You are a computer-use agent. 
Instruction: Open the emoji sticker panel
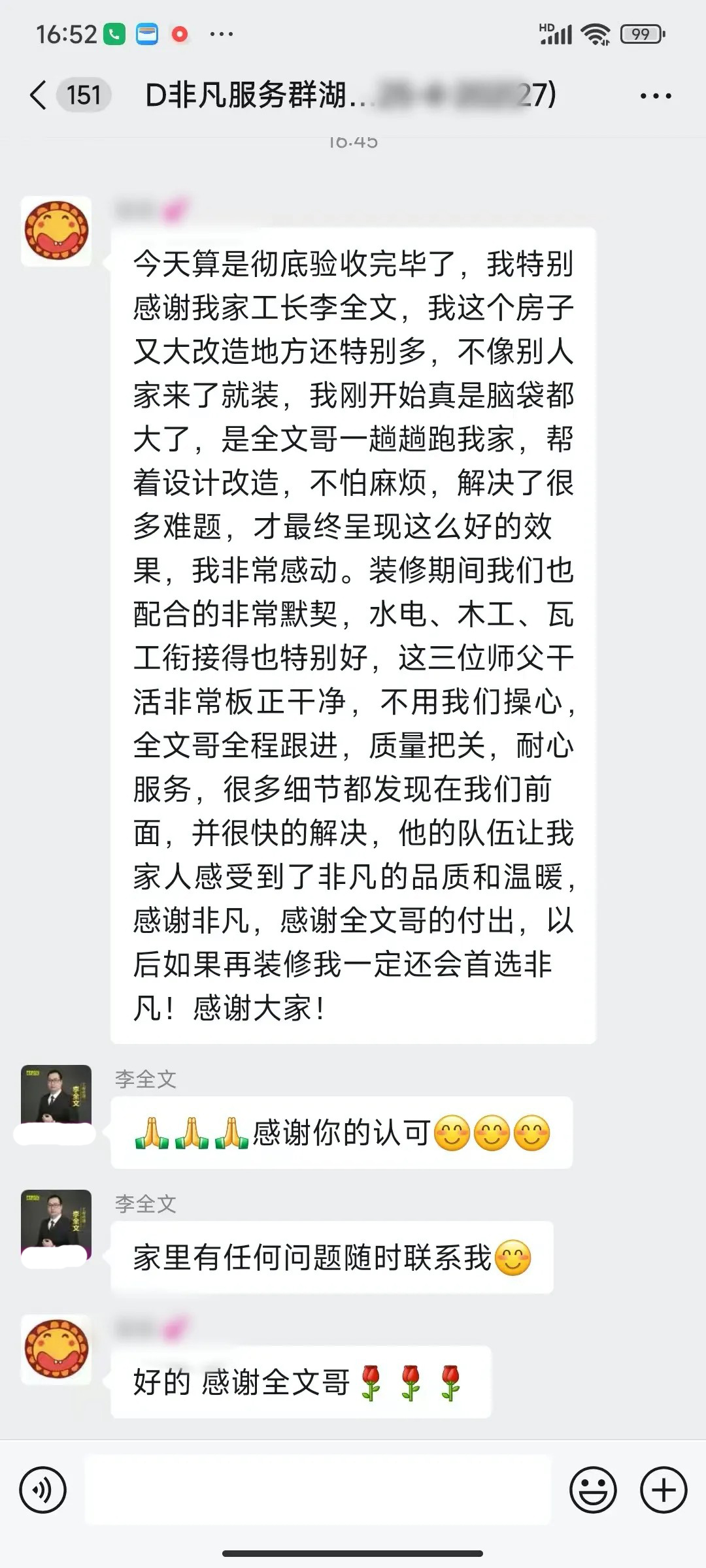point(593,1490)
